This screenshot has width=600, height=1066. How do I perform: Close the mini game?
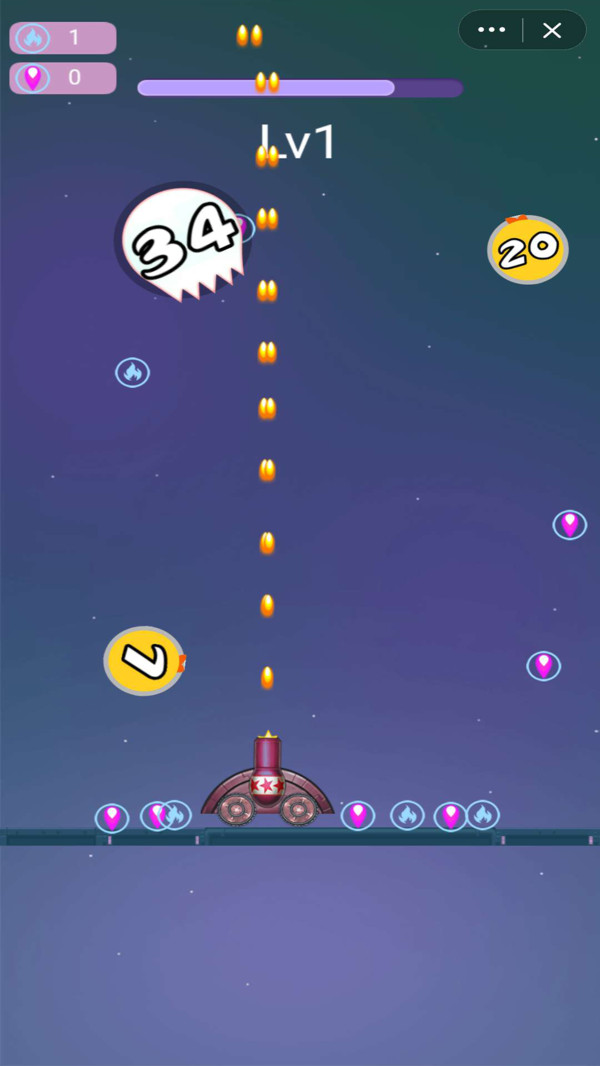552,30
